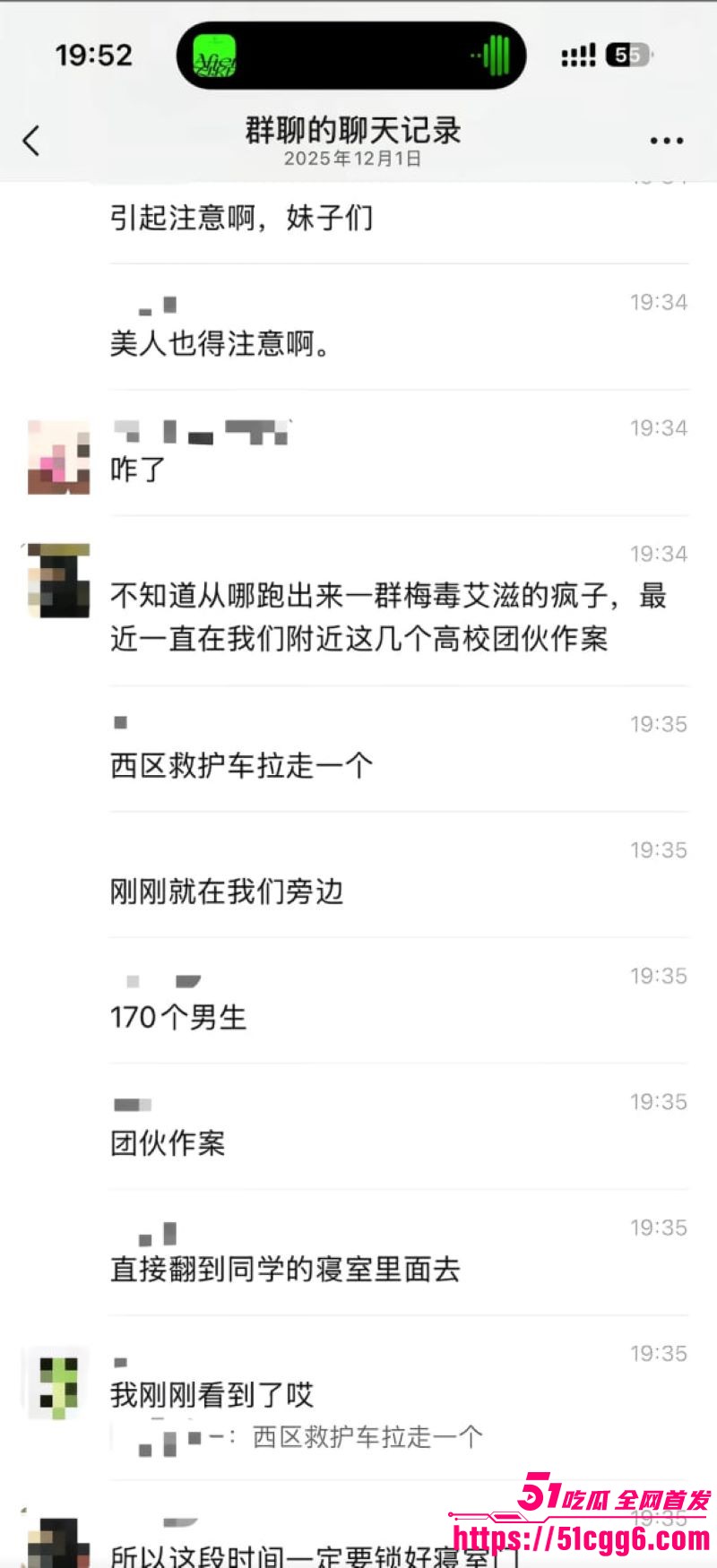Viewport: 717px width, 1568px height.
Task: Tap the back chevron to exit chat history
Action: tap(31, 141)
